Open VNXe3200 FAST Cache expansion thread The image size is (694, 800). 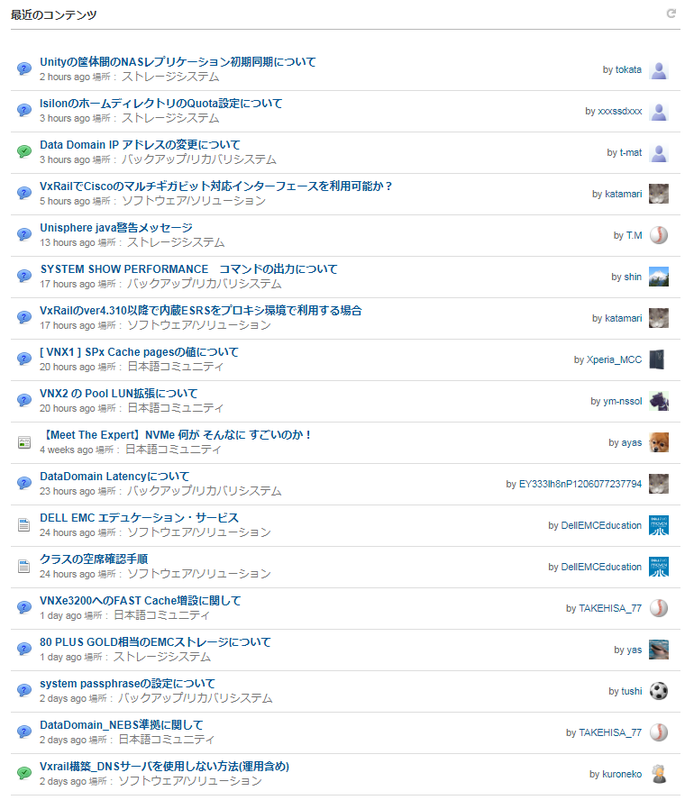coord(140,601)
